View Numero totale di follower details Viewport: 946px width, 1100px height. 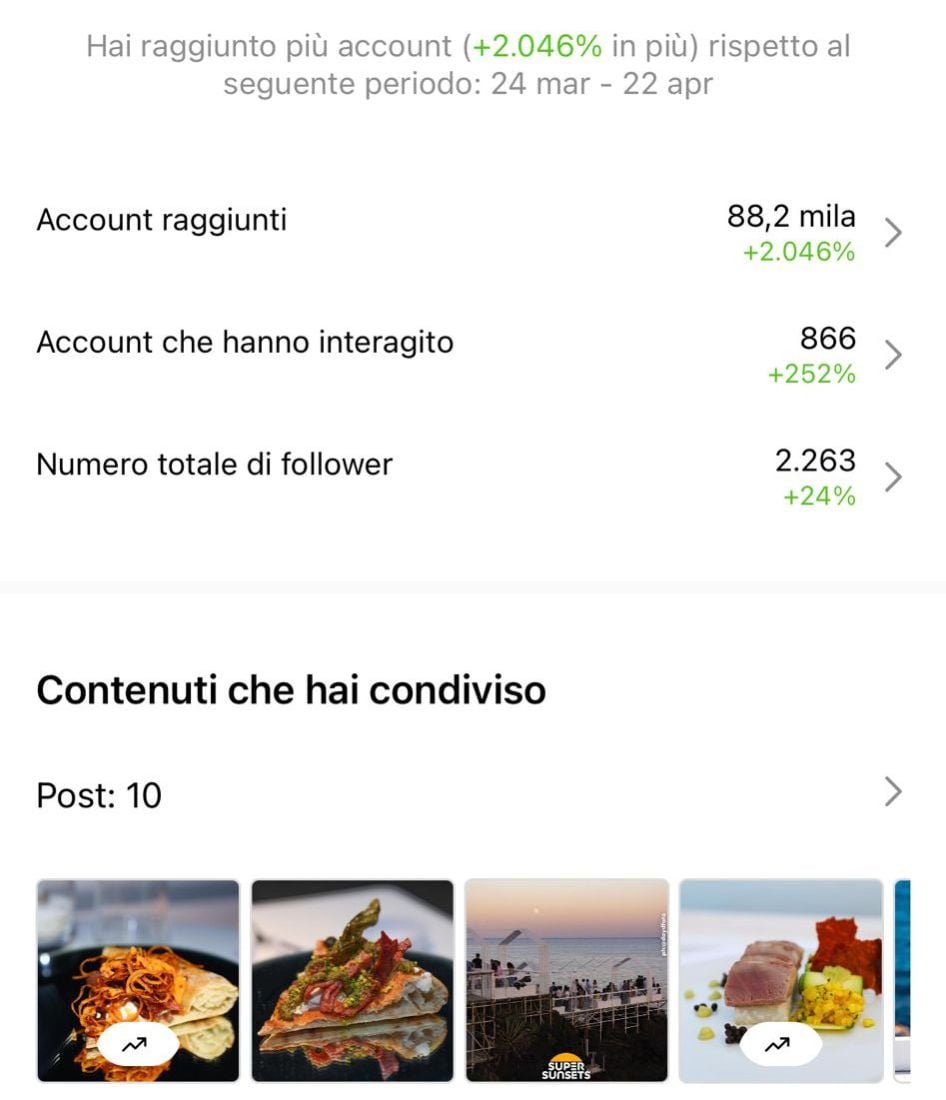point(893,477)
